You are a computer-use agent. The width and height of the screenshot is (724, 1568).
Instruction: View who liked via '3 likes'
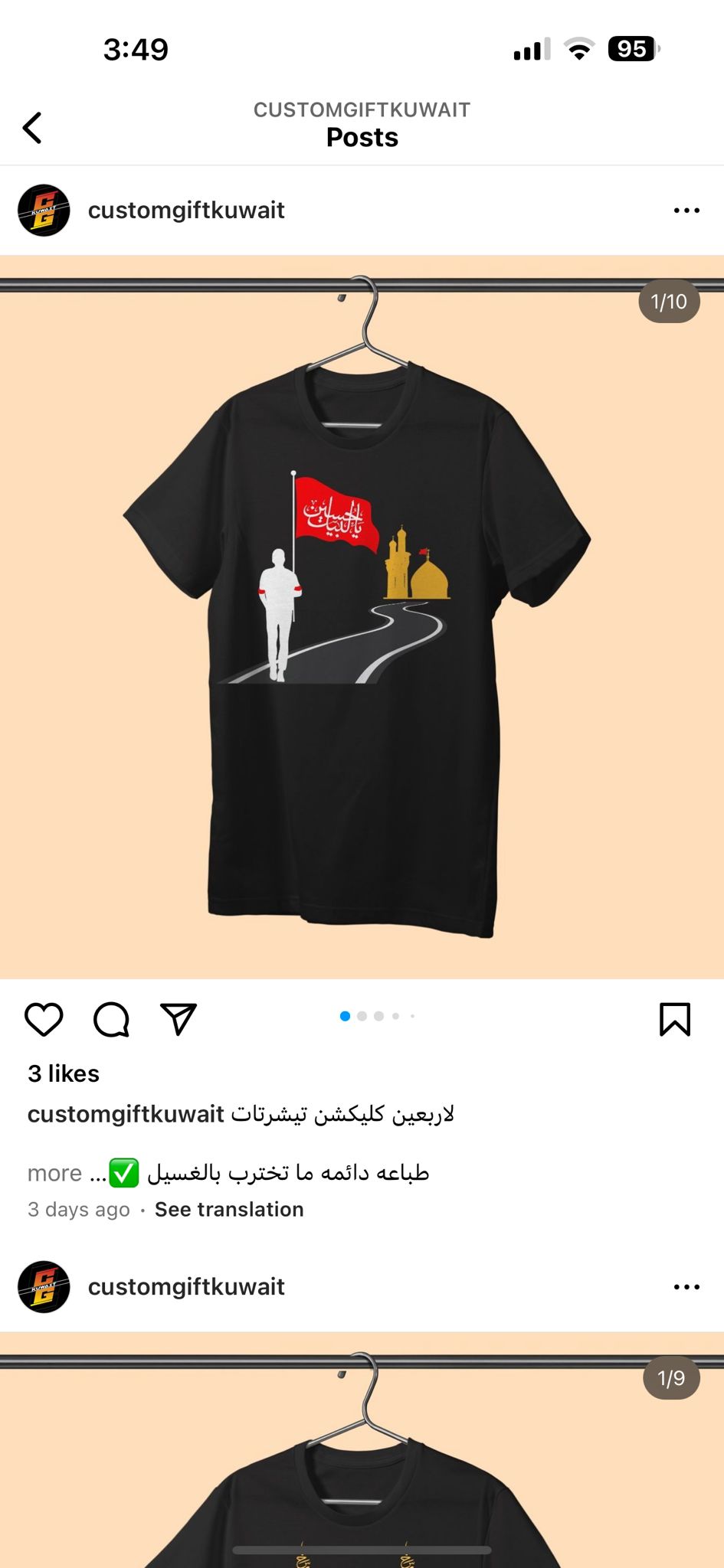[x=64, y=1073]
